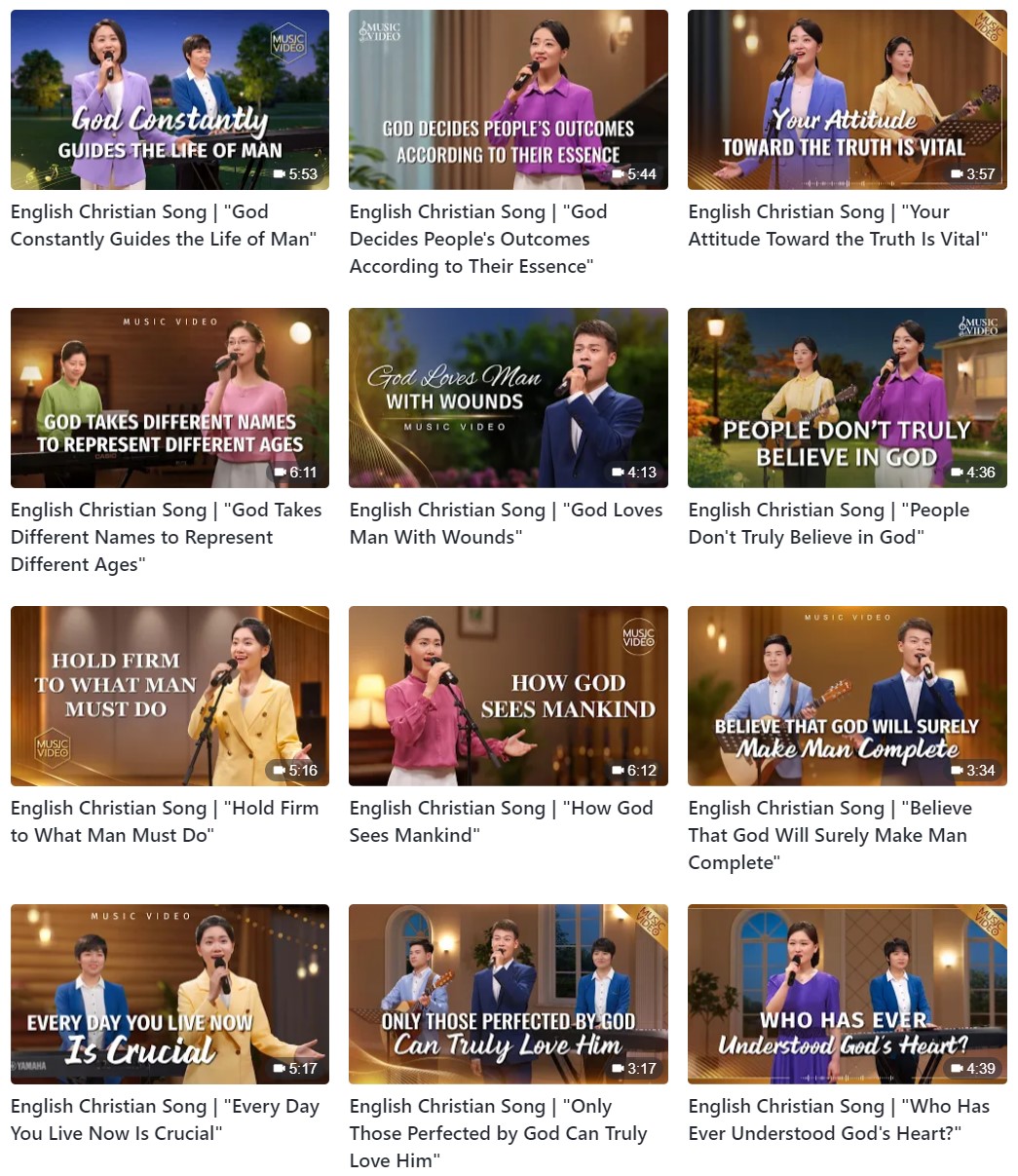Watch "Who Has Ever Understood God's Heart?" video
The width and height of the screenshot is (1018, 1176).
[x=847, y=995]
